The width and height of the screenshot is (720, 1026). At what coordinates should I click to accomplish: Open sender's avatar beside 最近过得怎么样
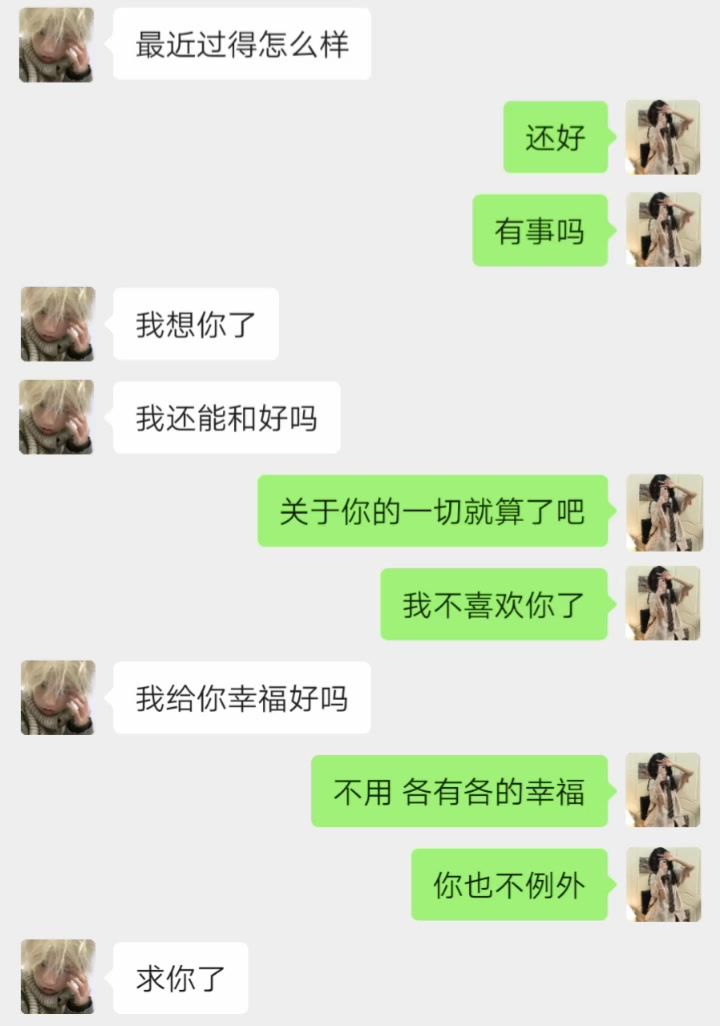pyautogui.click(x=56, y=45)
